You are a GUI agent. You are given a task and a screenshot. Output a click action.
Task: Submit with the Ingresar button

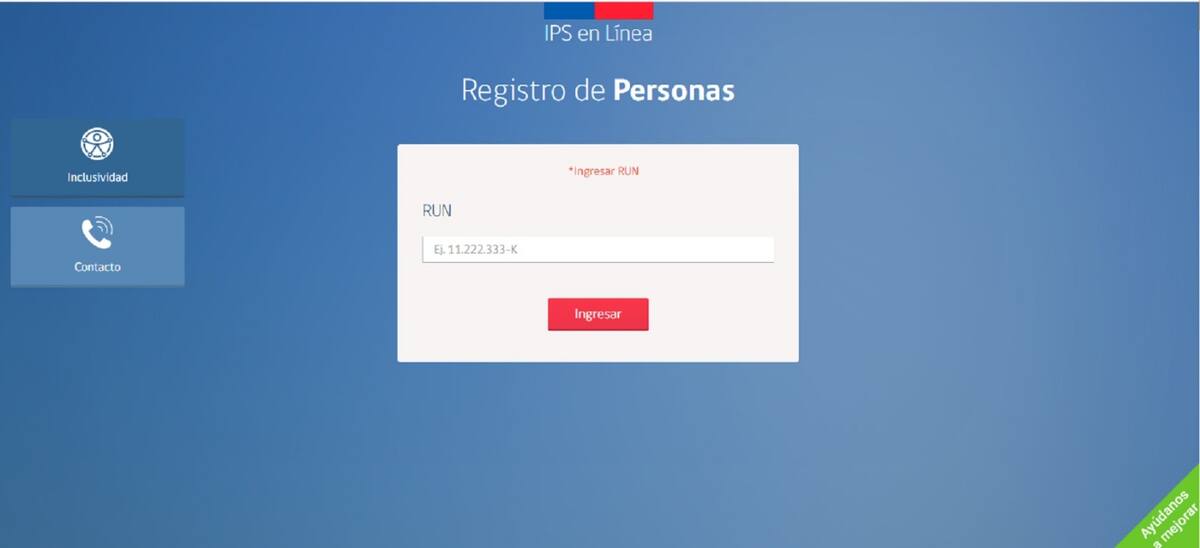[x=597, y=314]
